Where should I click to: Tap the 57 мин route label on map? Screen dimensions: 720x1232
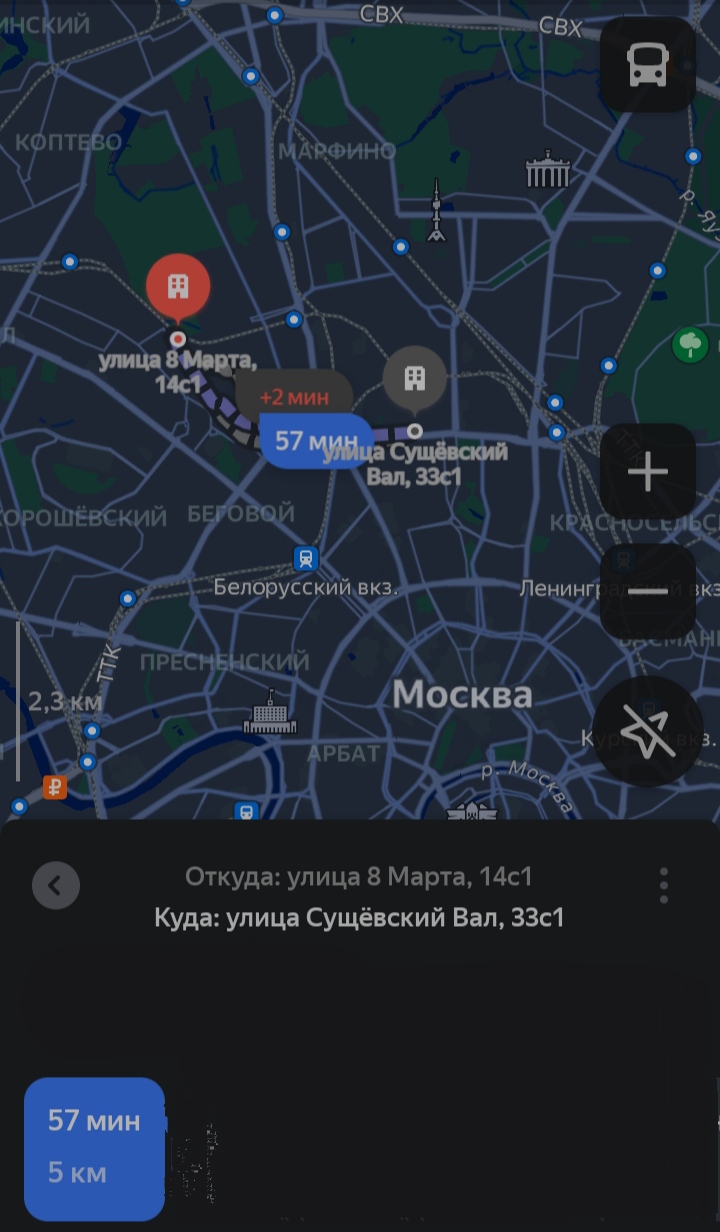coord(314,440)
